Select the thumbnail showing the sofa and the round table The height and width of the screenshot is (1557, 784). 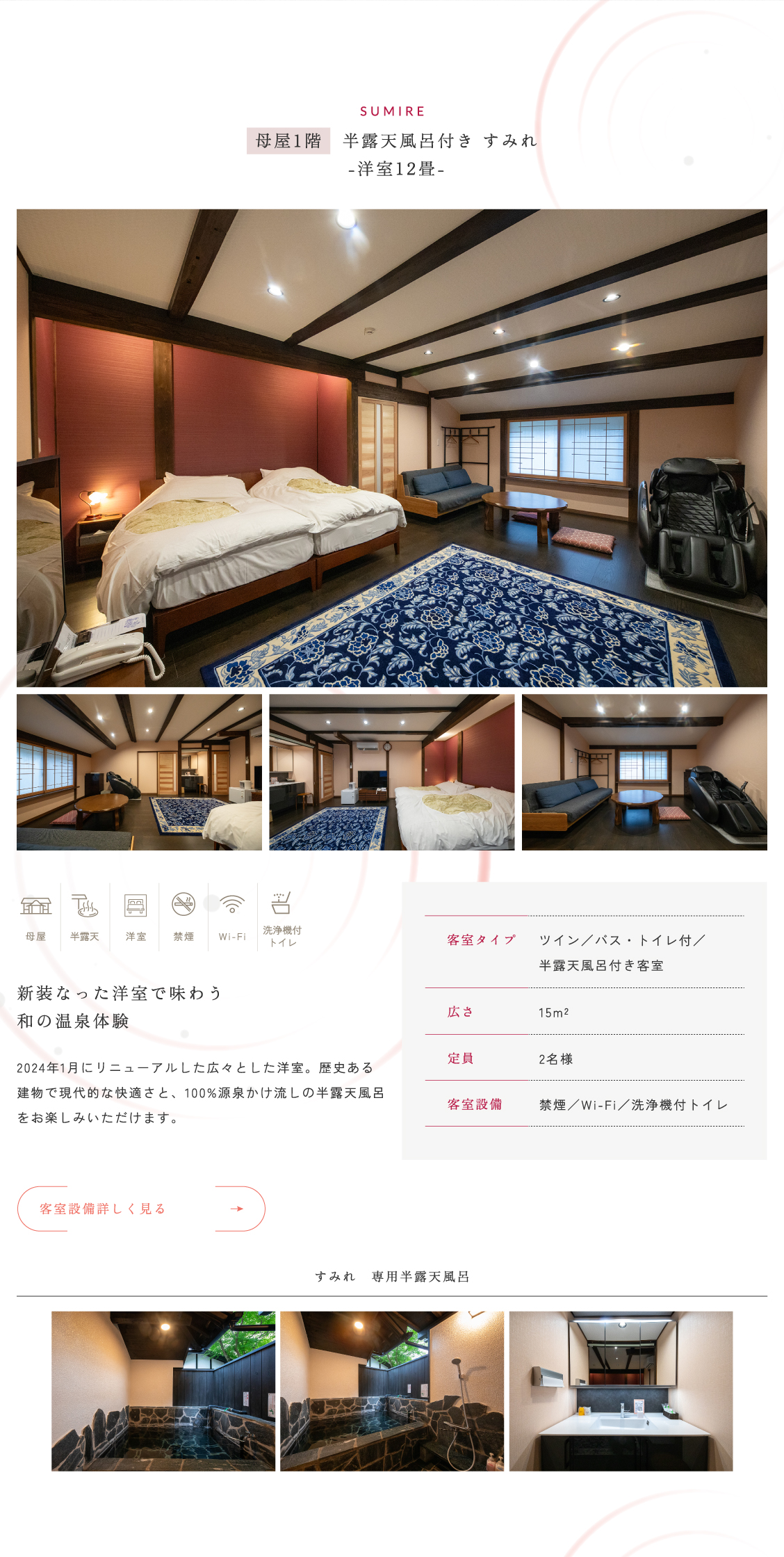644,772
